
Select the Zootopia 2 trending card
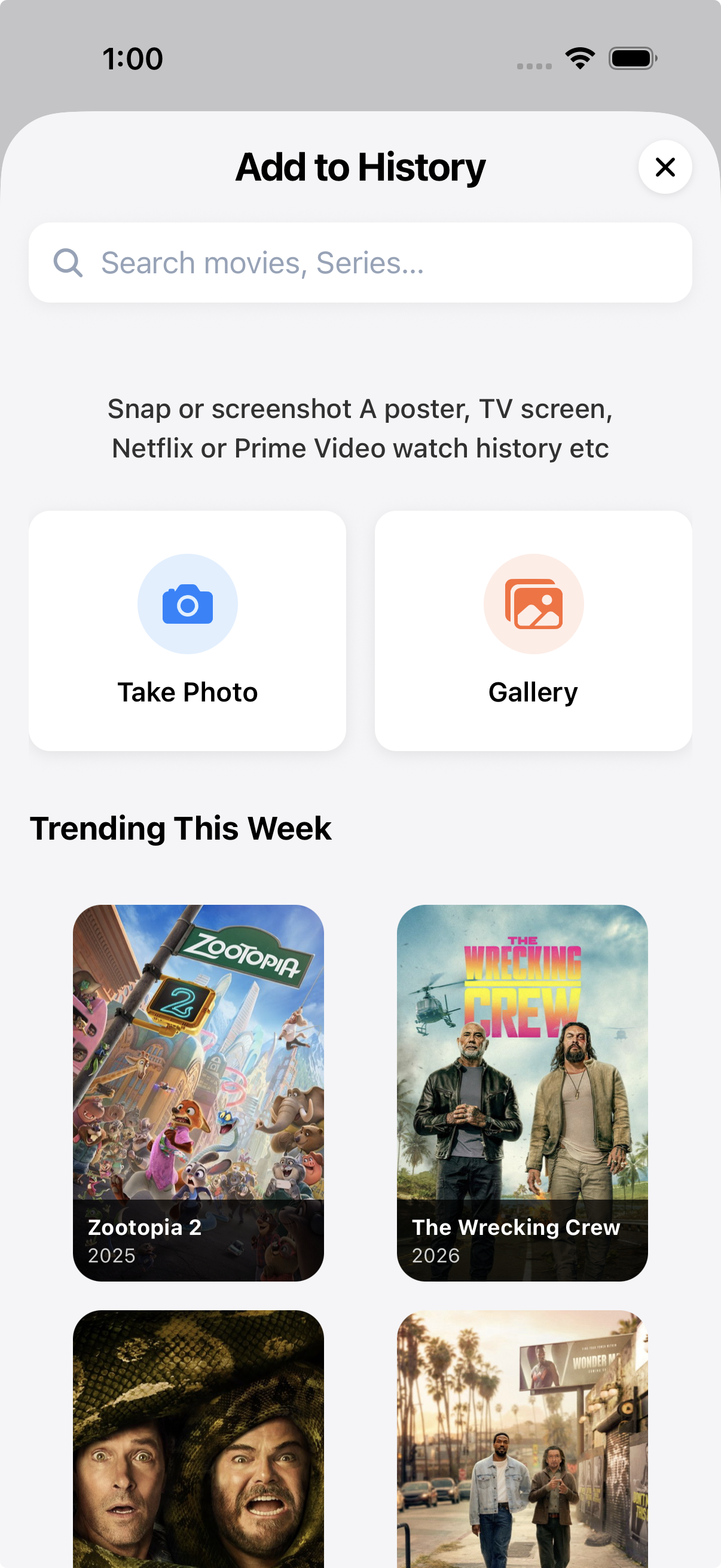[198, 1092]
